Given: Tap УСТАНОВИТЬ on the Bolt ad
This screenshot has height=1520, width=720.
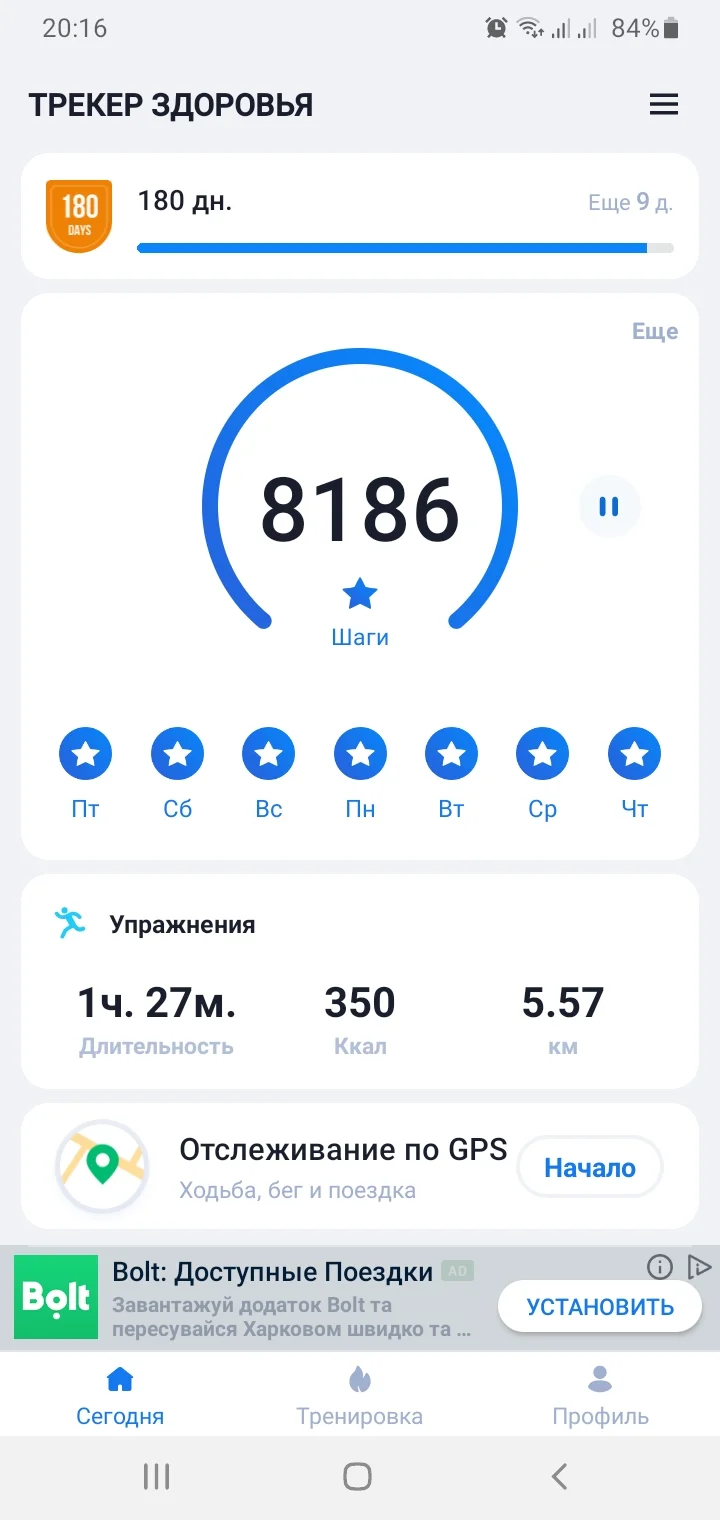Looking at the screenshot, I should pos(599,1306).
